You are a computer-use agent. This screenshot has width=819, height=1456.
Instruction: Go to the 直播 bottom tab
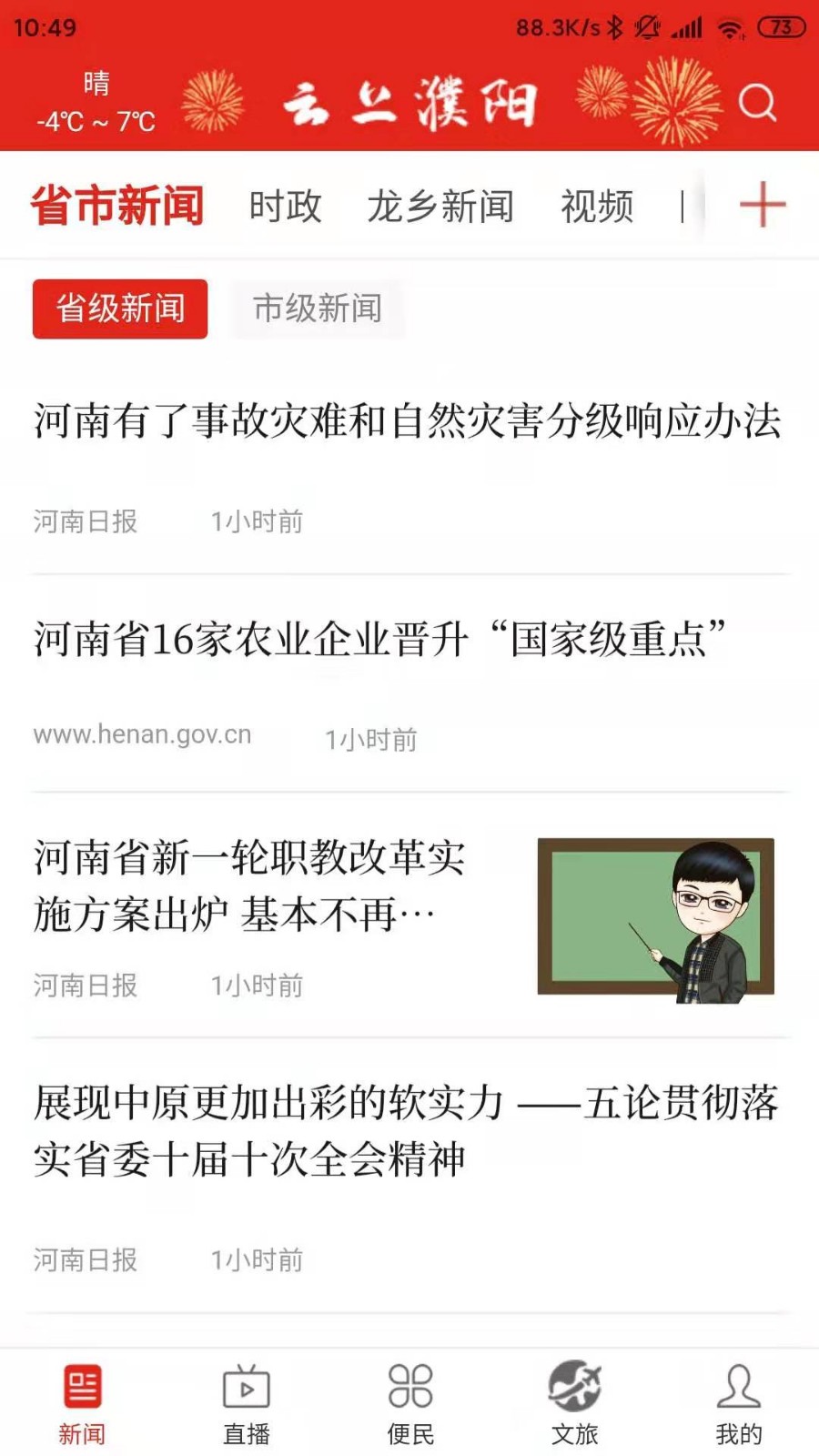tap(247, 1404)
